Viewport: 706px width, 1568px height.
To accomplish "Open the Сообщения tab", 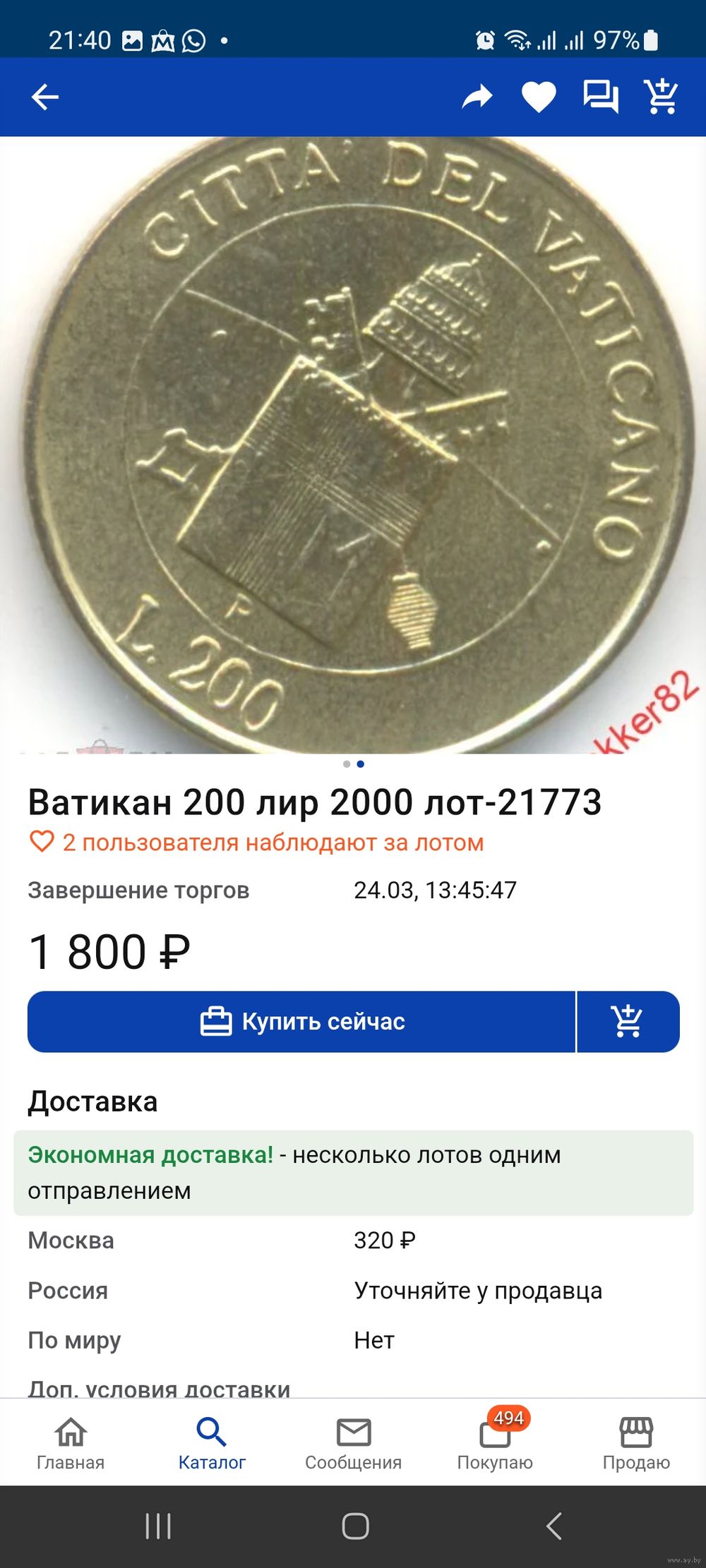I will coord(353,1445).
